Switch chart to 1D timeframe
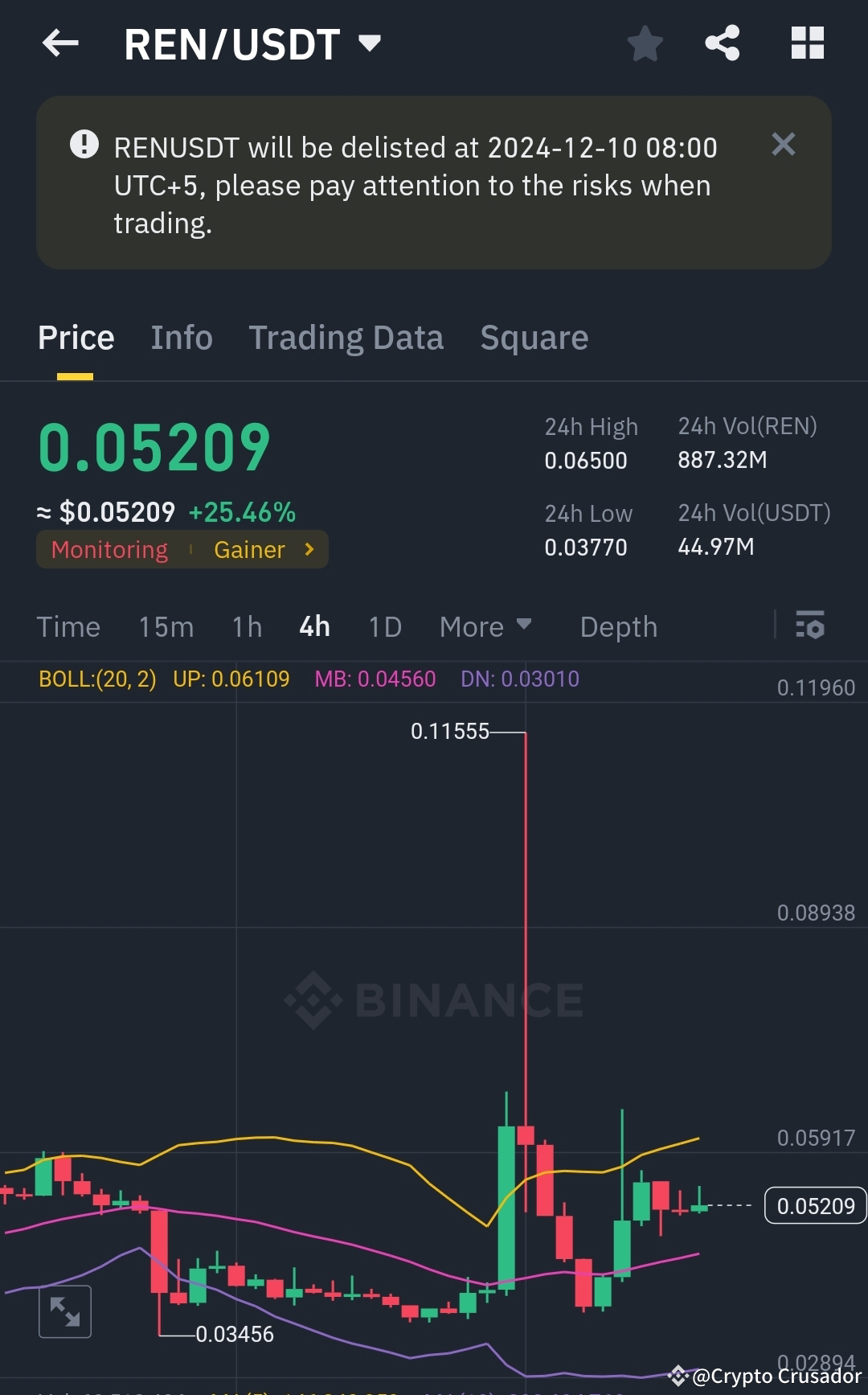868x1395 pixels. click(x=384, y=626)
